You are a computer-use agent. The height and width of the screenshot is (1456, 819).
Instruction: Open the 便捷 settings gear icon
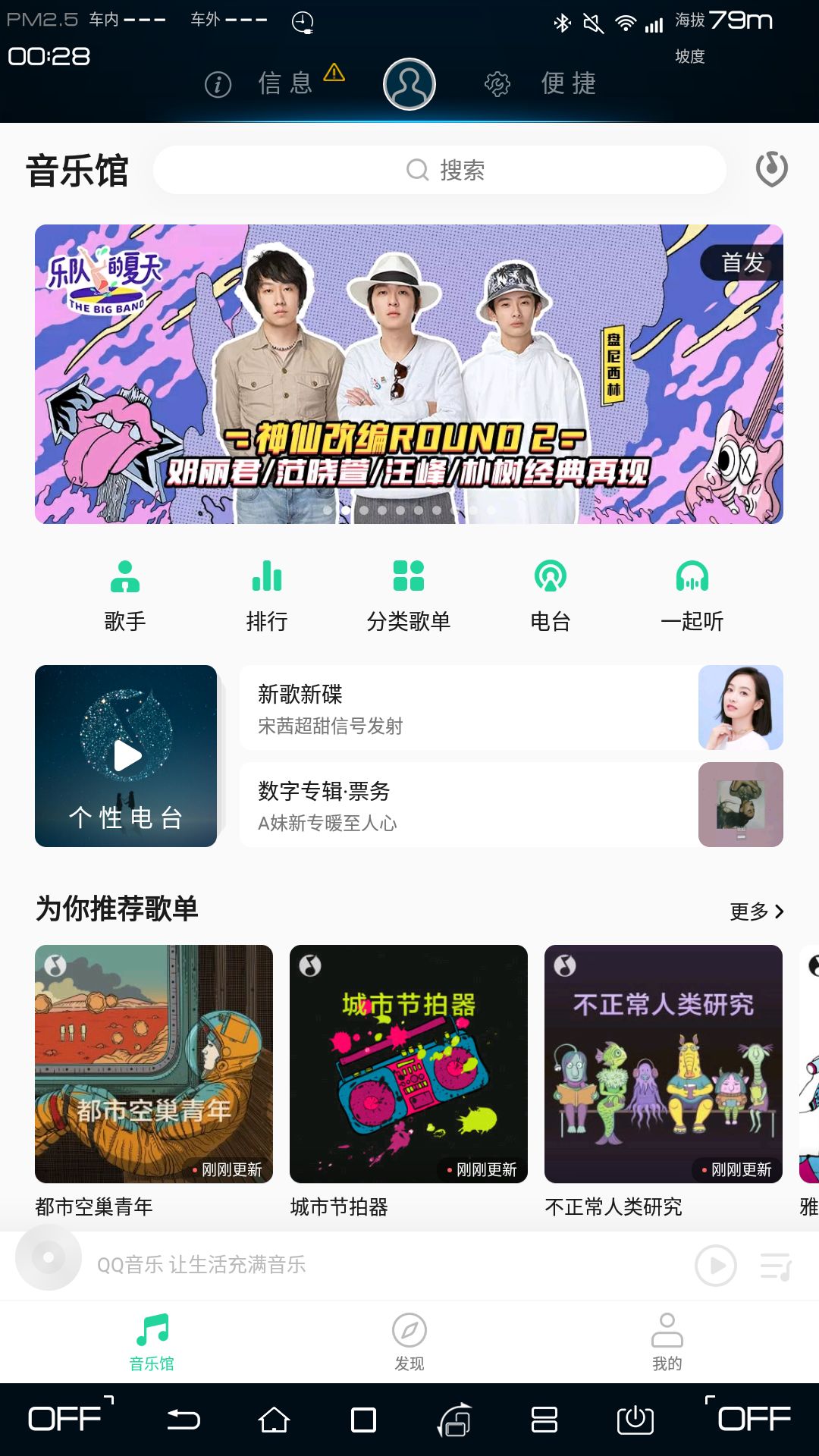click(498, 83)
